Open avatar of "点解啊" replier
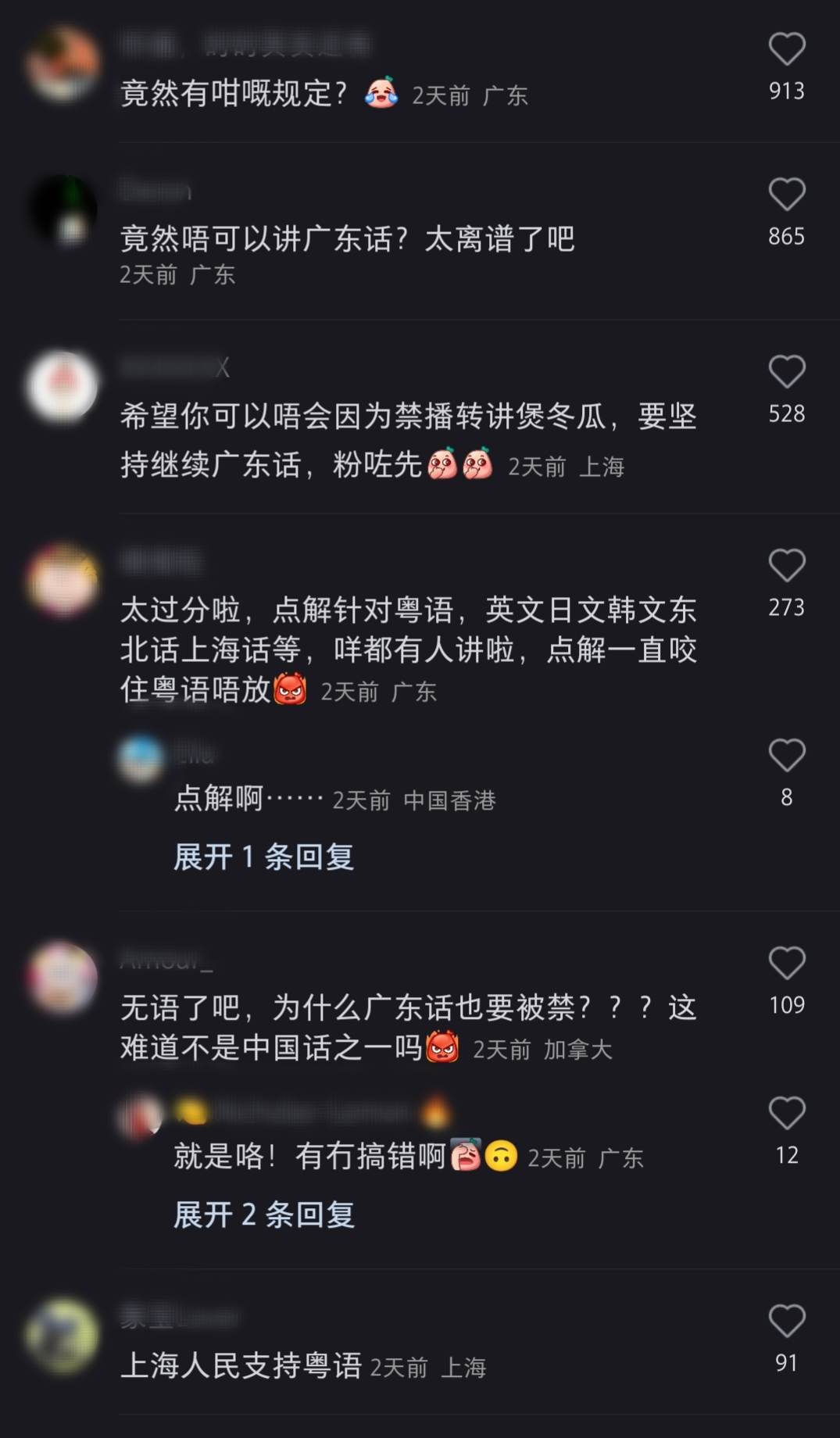Image resolution: width=840 pixels, height=1438 pixels. [x=141, y=758]
